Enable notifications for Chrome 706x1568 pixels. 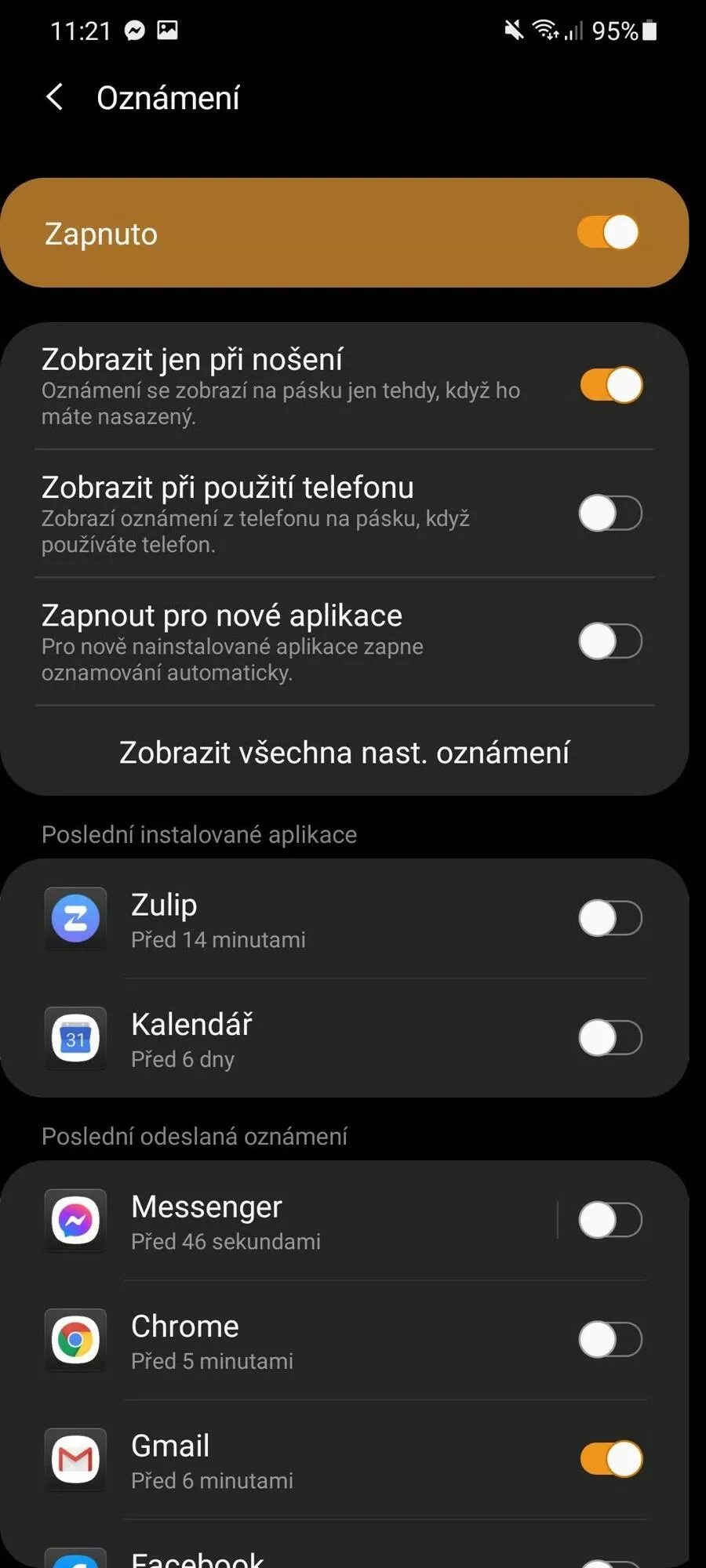click(610, 1340)
